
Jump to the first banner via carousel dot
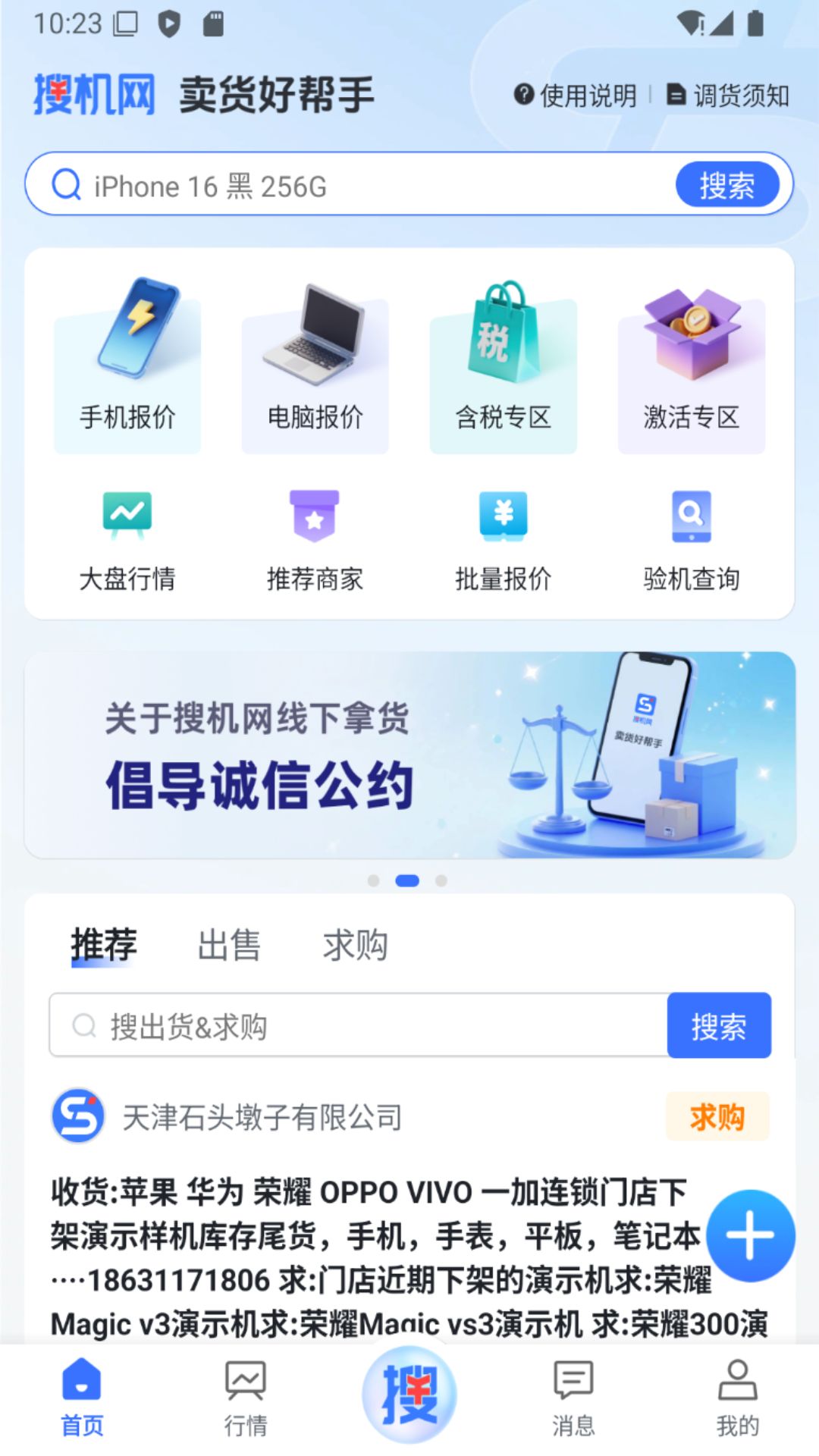point(373,880)
